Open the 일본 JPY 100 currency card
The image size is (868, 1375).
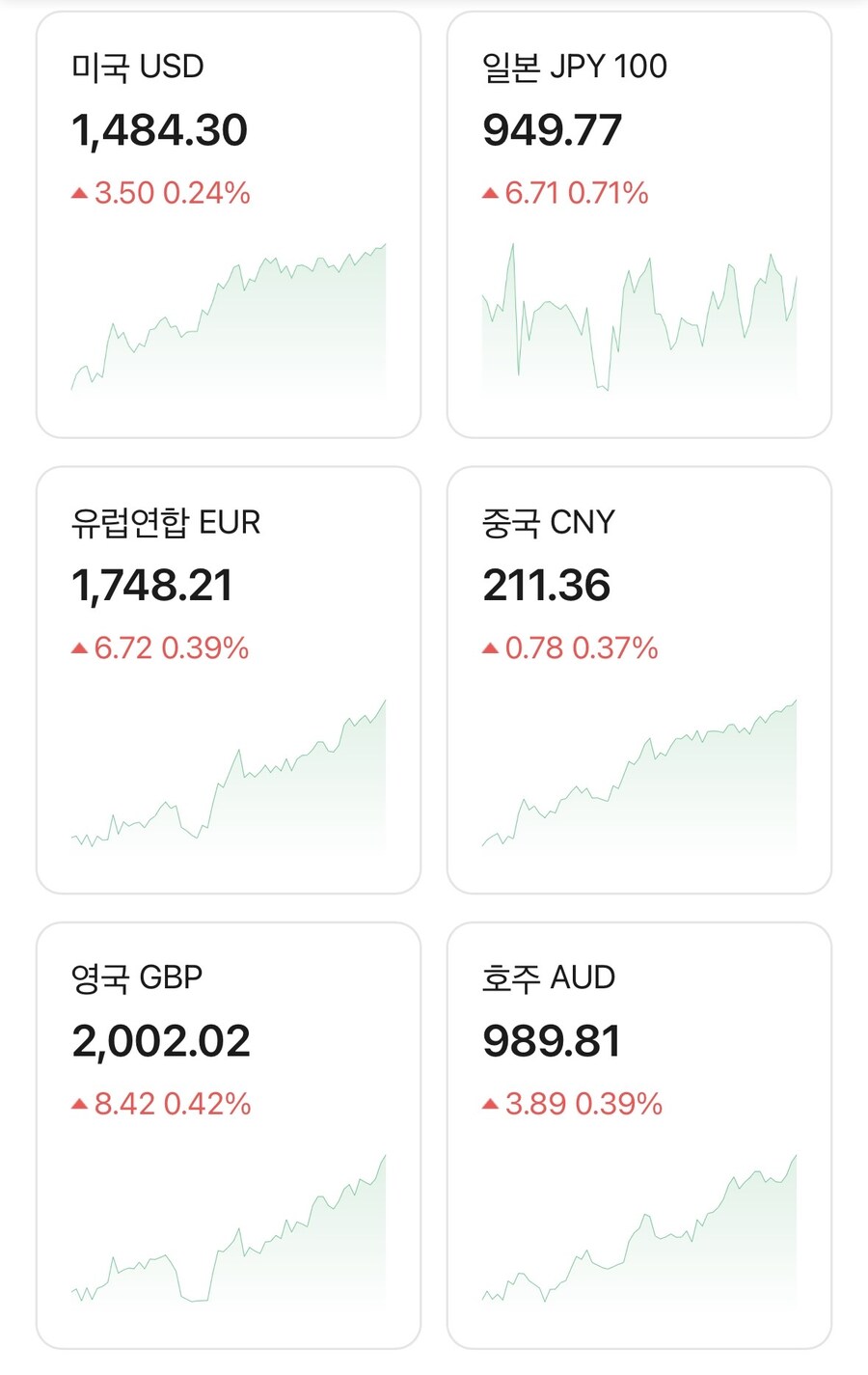(x=639, y=222)
